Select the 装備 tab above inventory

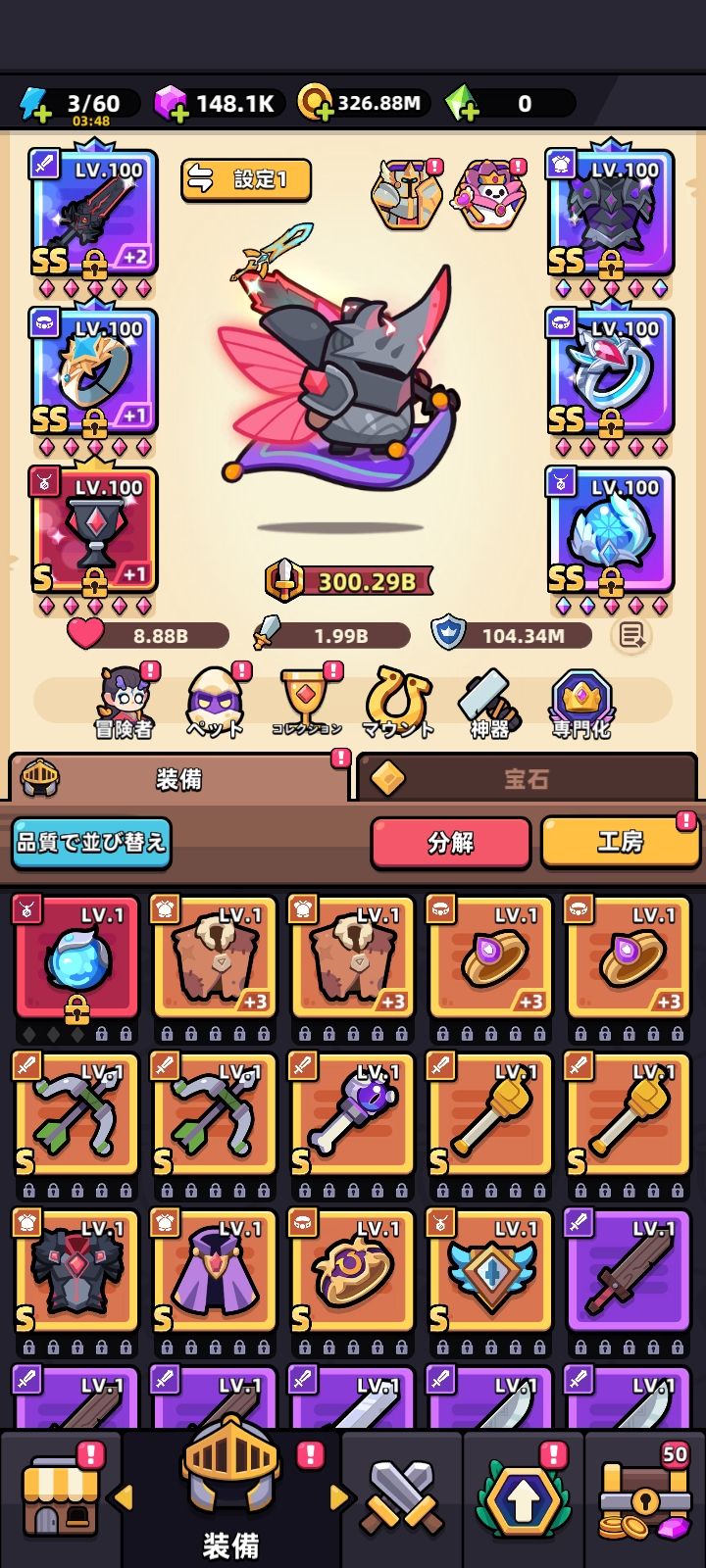(x=178, y=779)
